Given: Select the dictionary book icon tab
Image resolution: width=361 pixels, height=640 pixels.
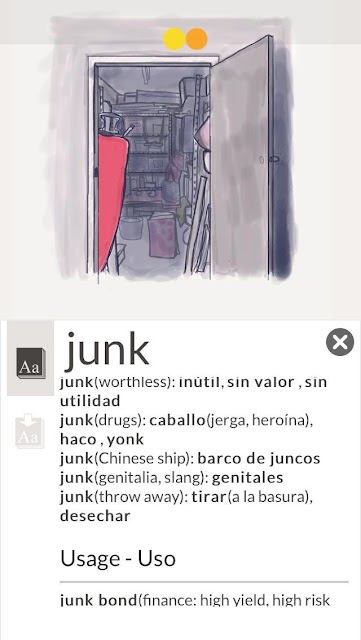Looking at the screenshot, I should (31, 359).
